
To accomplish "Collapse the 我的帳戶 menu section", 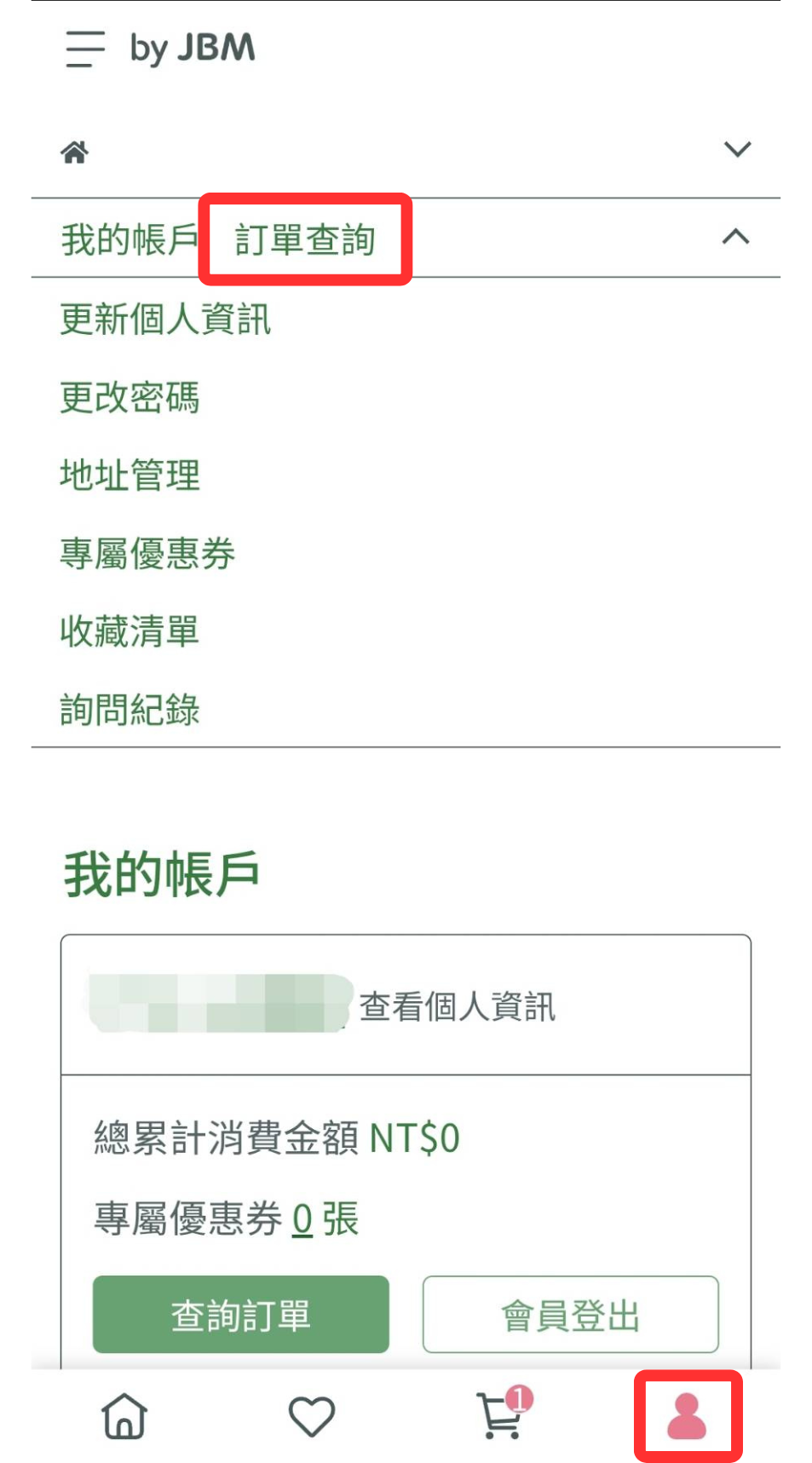I will (x=736, y=237).
